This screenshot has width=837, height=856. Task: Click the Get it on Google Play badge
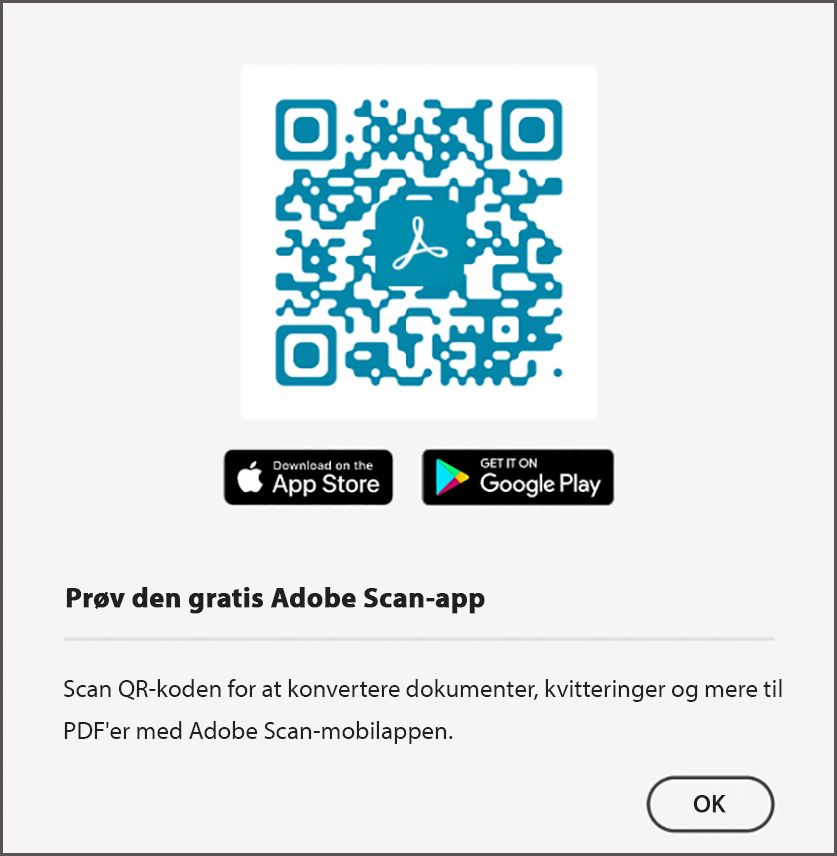coord(517,478)
